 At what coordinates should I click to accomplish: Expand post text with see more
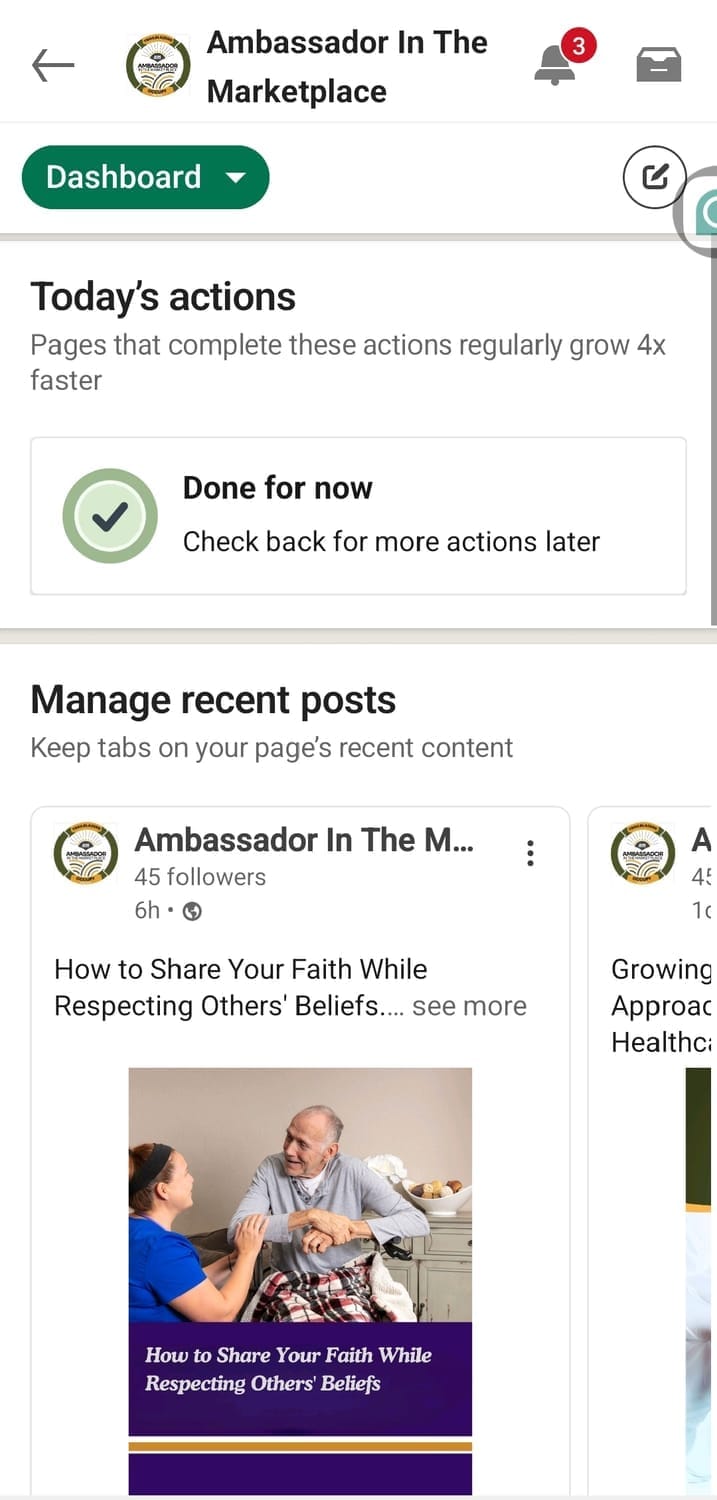(x=469, y=1006)
